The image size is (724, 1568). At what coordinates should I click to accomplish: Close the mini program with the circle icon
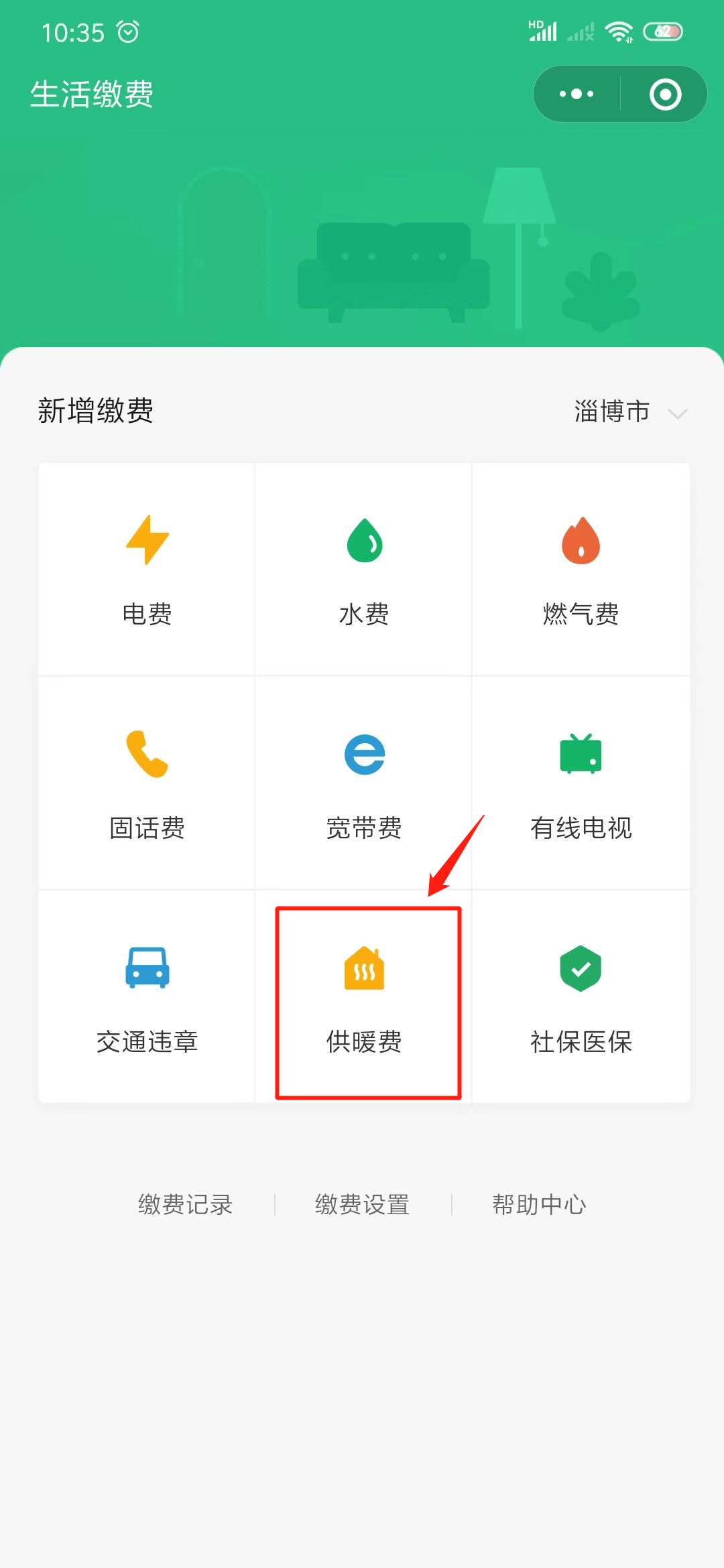coord(665,94)
